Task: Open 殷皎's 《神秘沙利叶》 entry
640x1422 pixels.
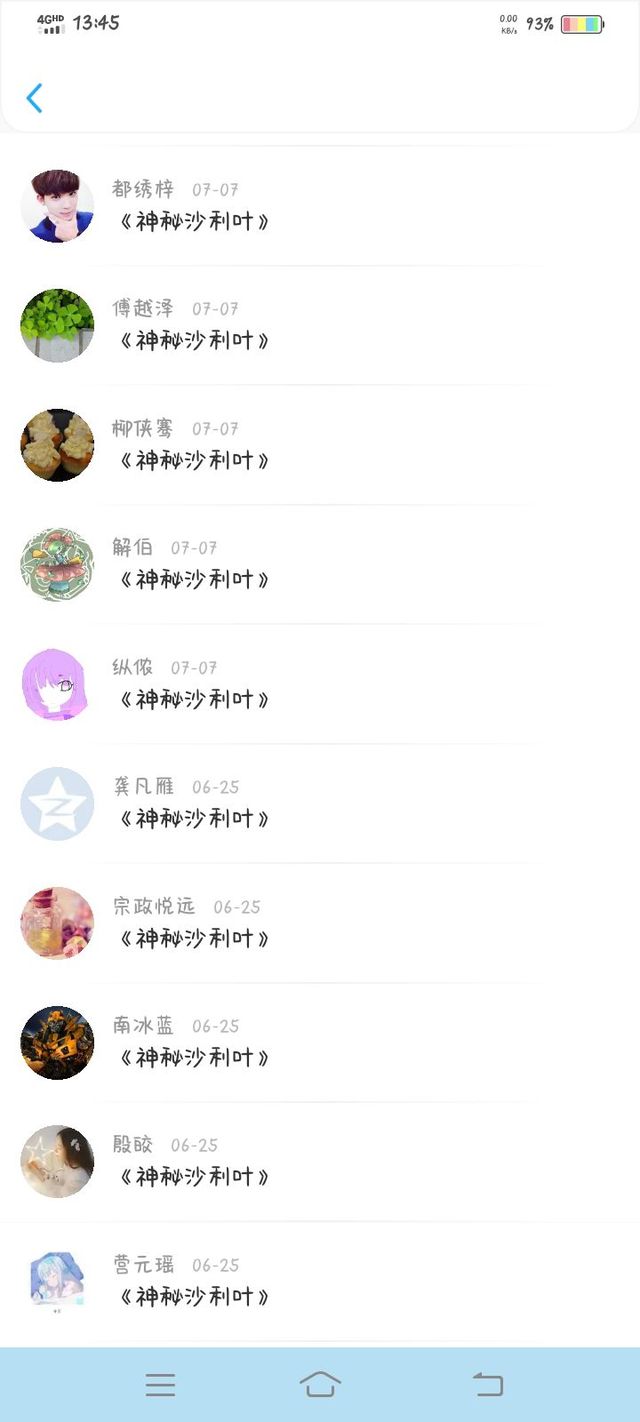Action: [x=193, y=1177]
